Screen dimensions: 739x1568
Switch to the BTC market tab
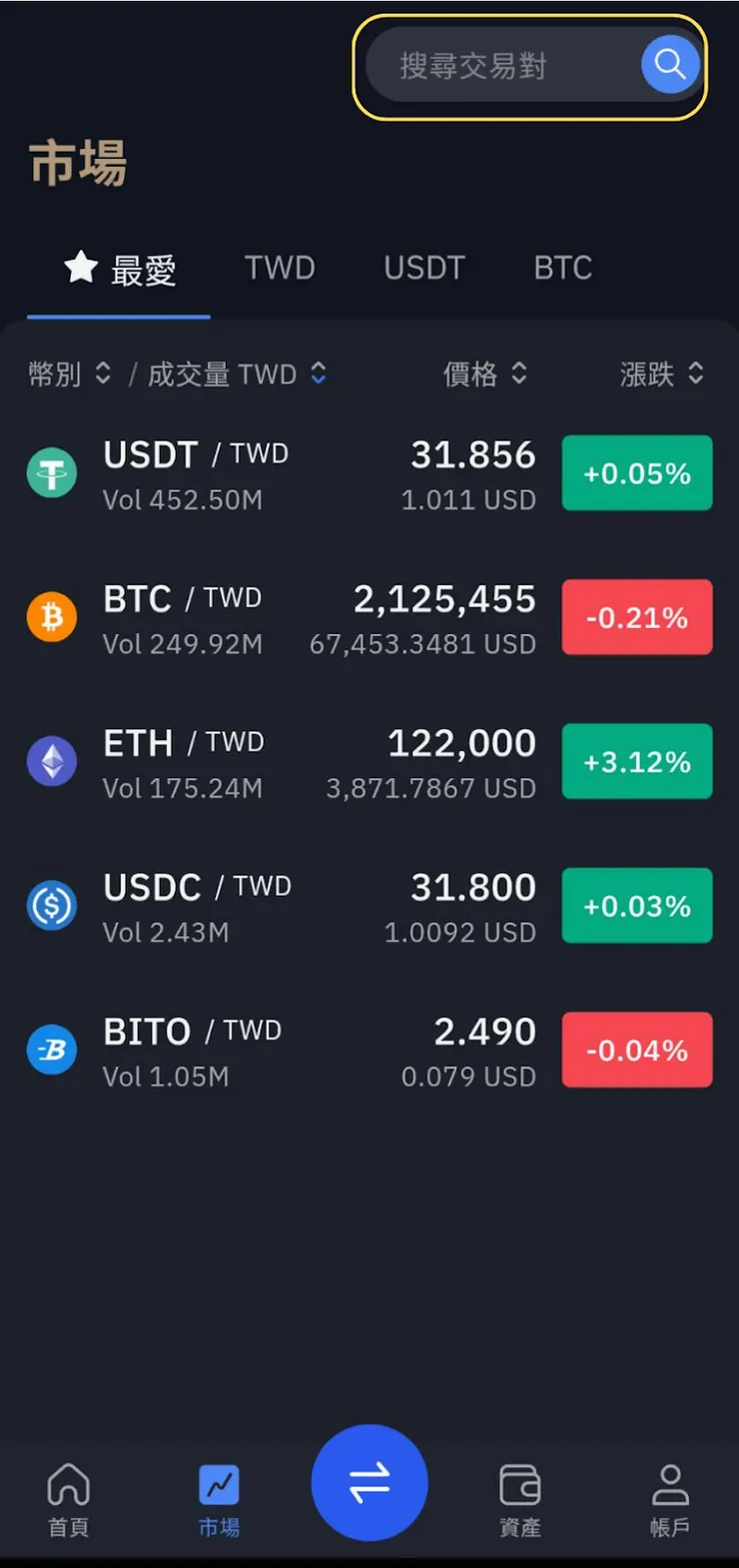pyautogui.click(x=562, y=267)
